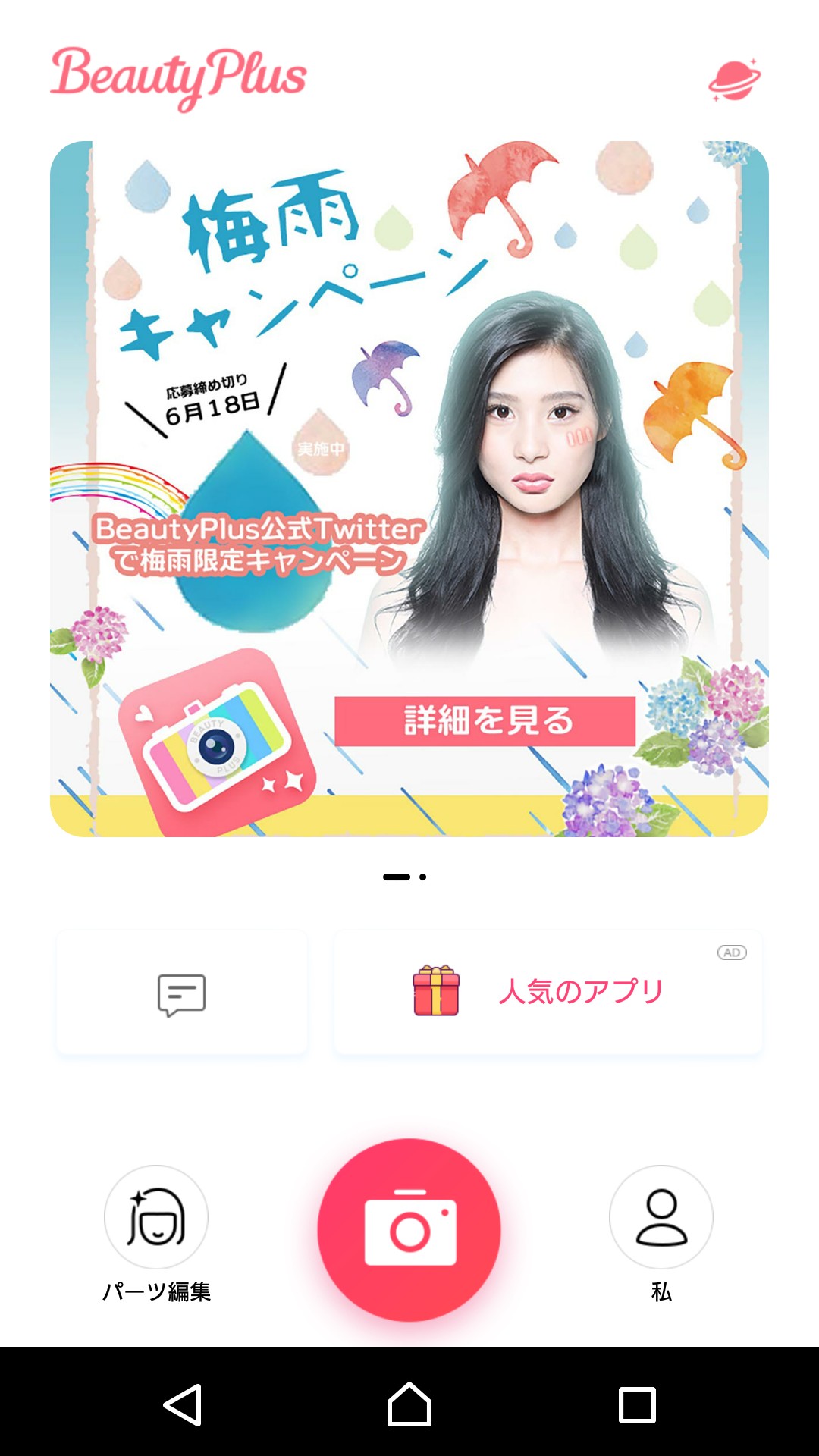Open the 梅雨キャンペーン banner
Screen dimensions: 819x1456
pos(409,489)
